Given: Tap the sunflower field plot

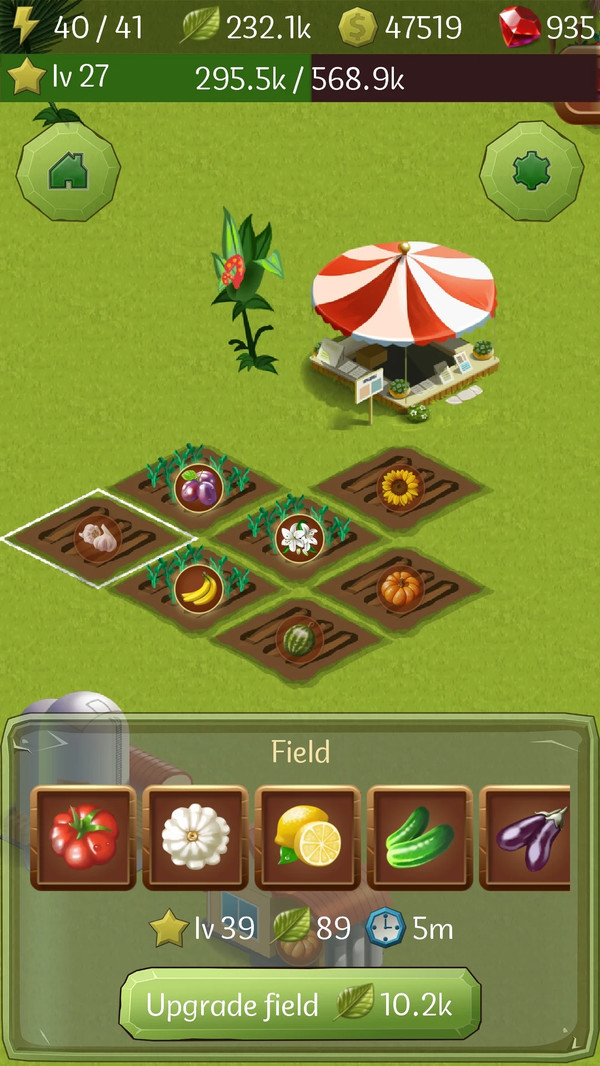Looking at the screenshot, I should click(400, 487).
